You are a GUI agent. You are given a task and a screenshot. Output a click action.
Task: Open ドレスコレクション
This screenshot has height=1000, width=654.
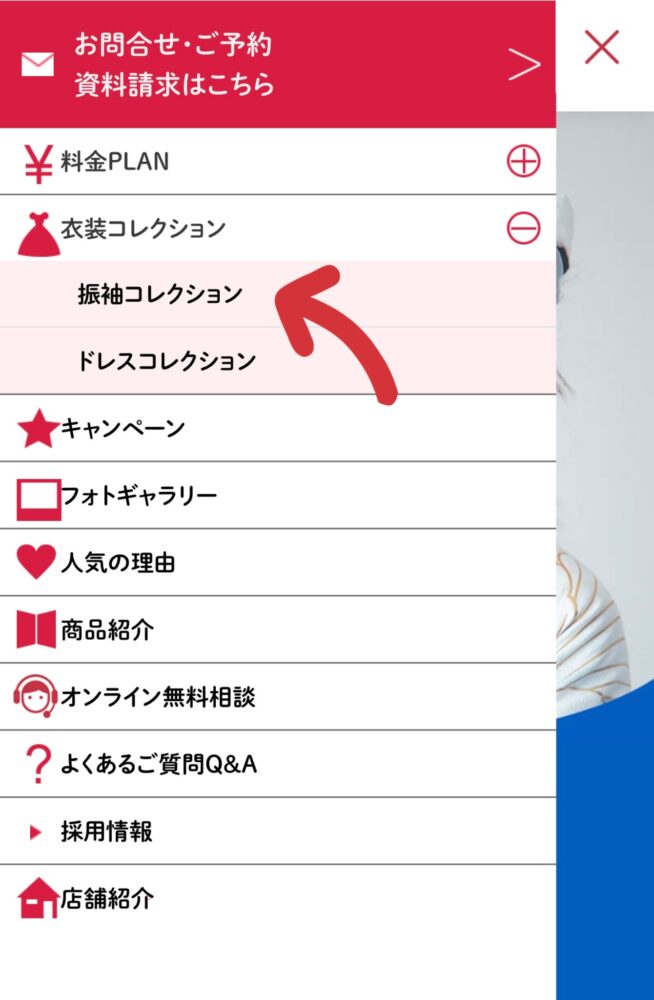point(167,361)
